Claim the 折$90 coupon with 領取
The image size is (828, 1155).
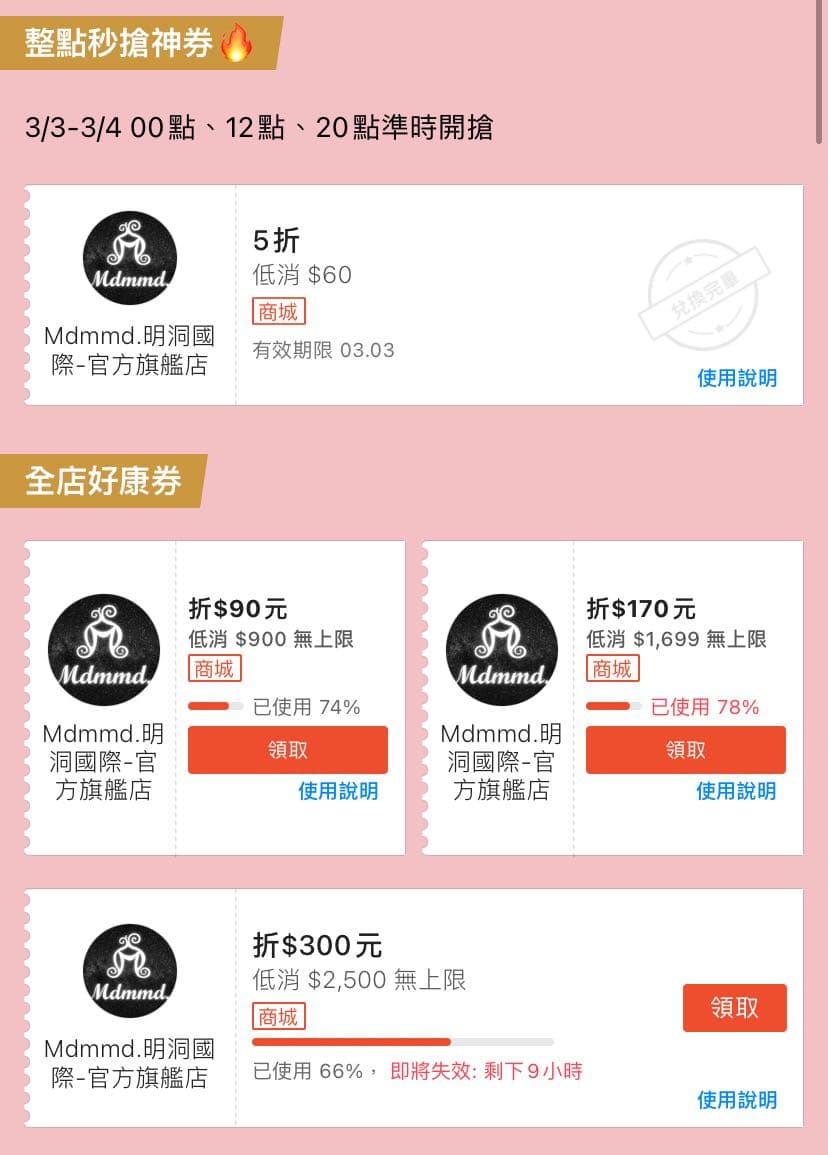[287, 750]
